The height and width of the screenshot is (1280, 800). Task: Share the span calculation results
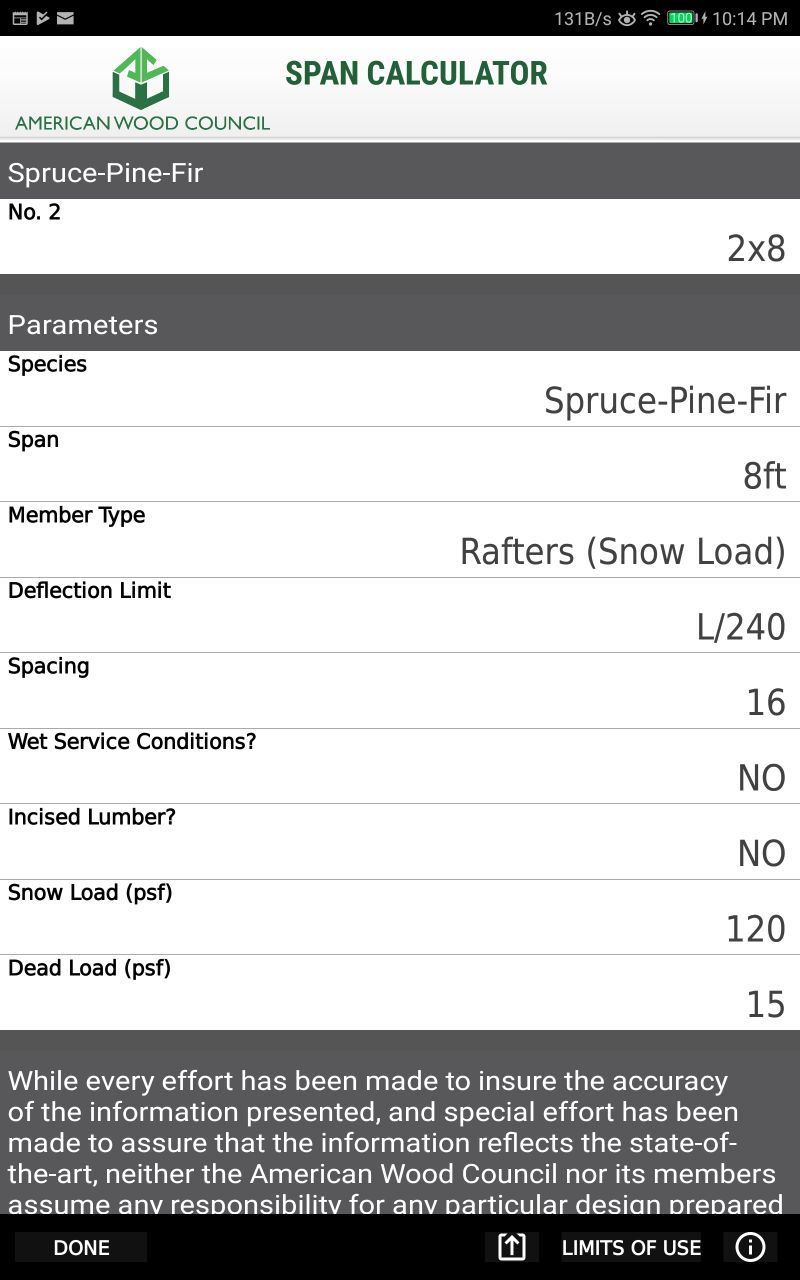click(511, 1247)
